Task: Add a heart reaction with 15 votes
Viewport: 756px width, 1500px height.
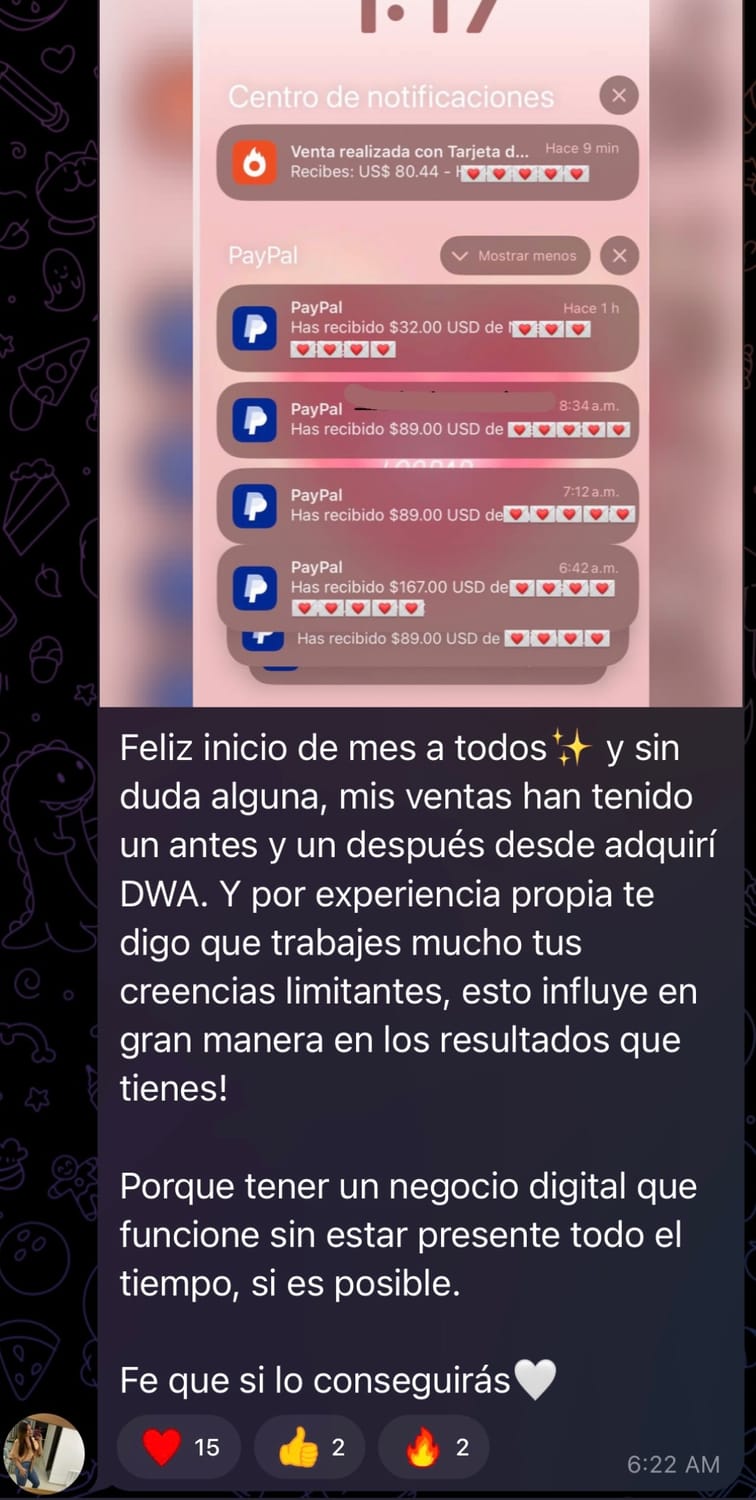Action: pyautogui.click(x=179, y=1447)
